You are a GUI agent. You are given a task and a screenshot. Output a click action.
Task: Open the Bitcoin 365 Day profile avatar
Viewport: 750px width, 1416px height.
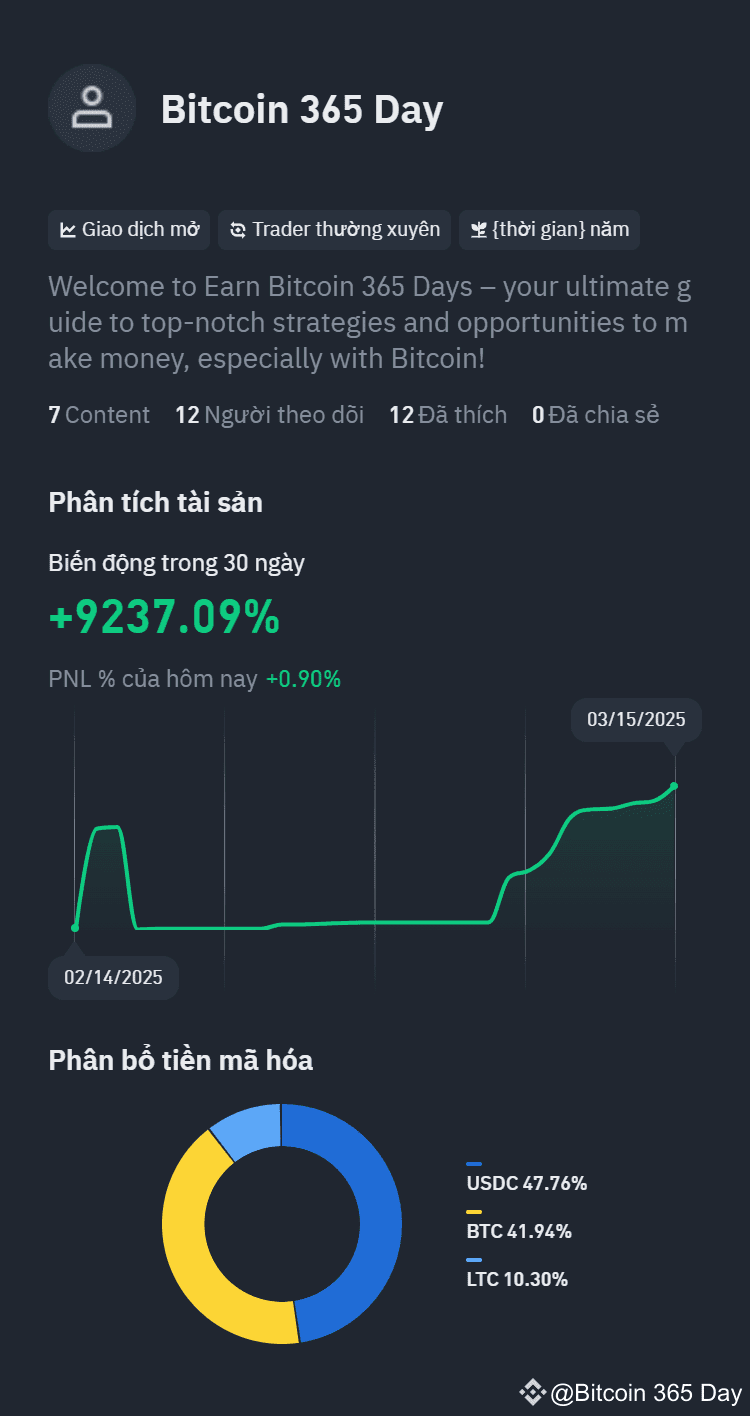click(92, 108)
